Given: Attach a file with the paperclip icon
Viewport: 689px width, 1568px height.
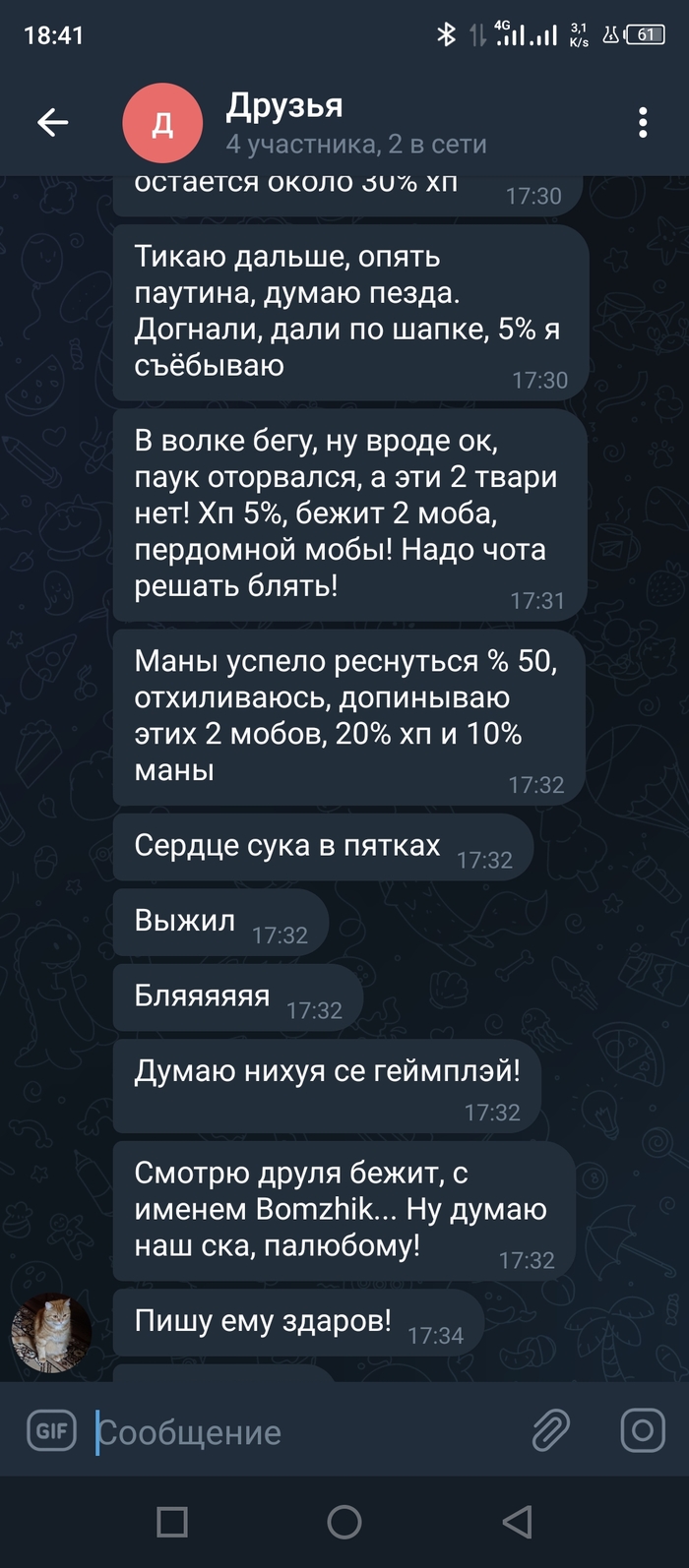Looking at the screenshot, I should click(x=550, y=1431).
